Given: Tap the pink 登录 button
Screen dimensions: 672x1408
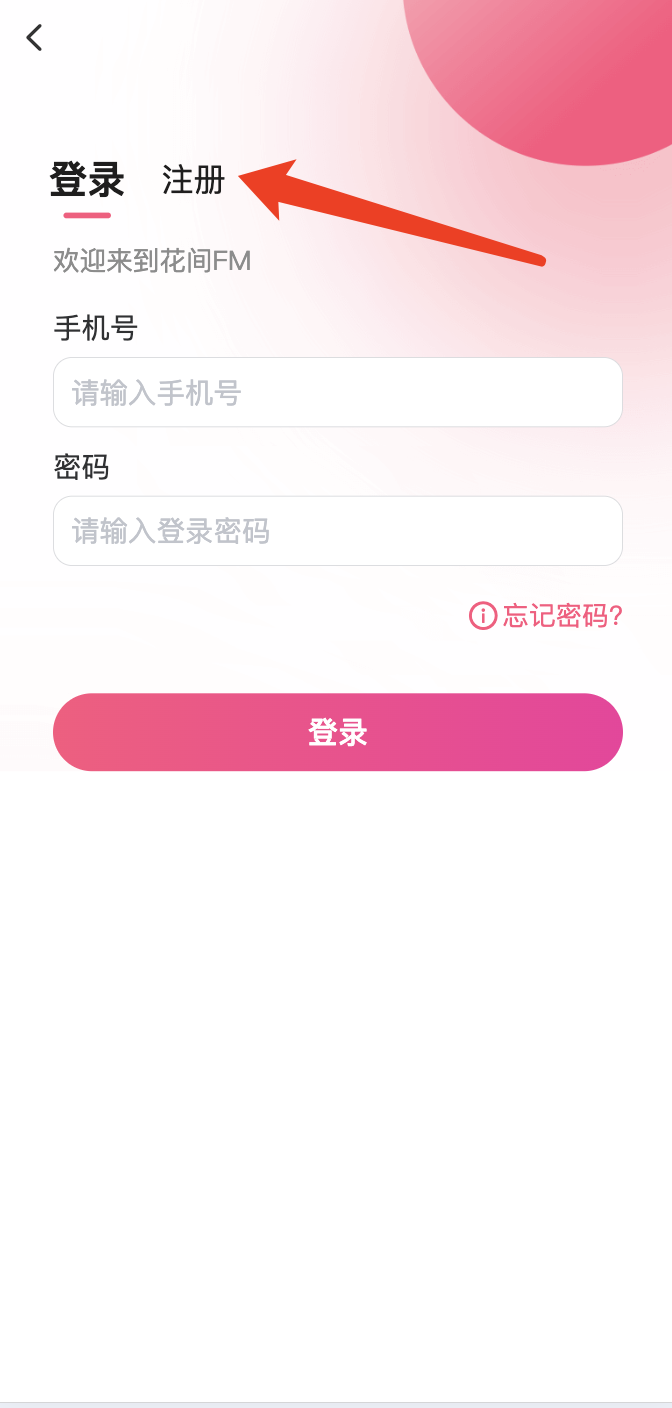Looking at the screenshot, I should 338,732.
